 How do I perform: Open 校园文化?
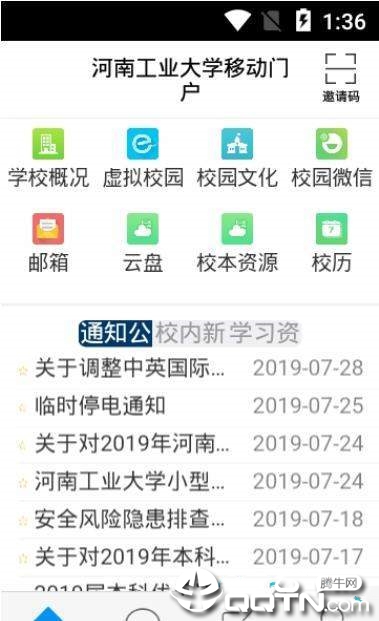point(237,158)
